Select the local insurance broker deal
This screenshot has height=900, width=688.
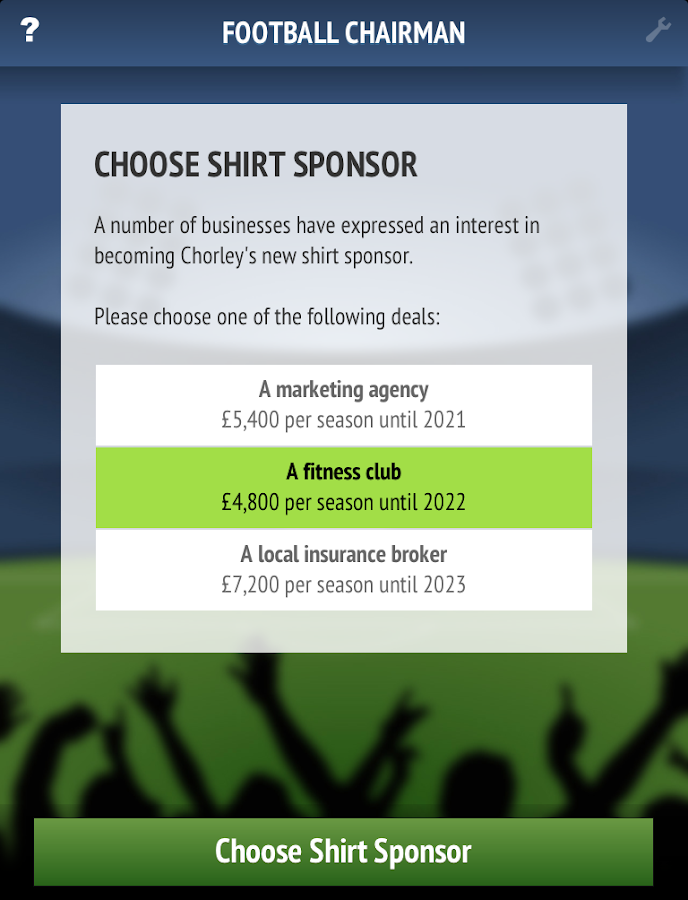343,569
